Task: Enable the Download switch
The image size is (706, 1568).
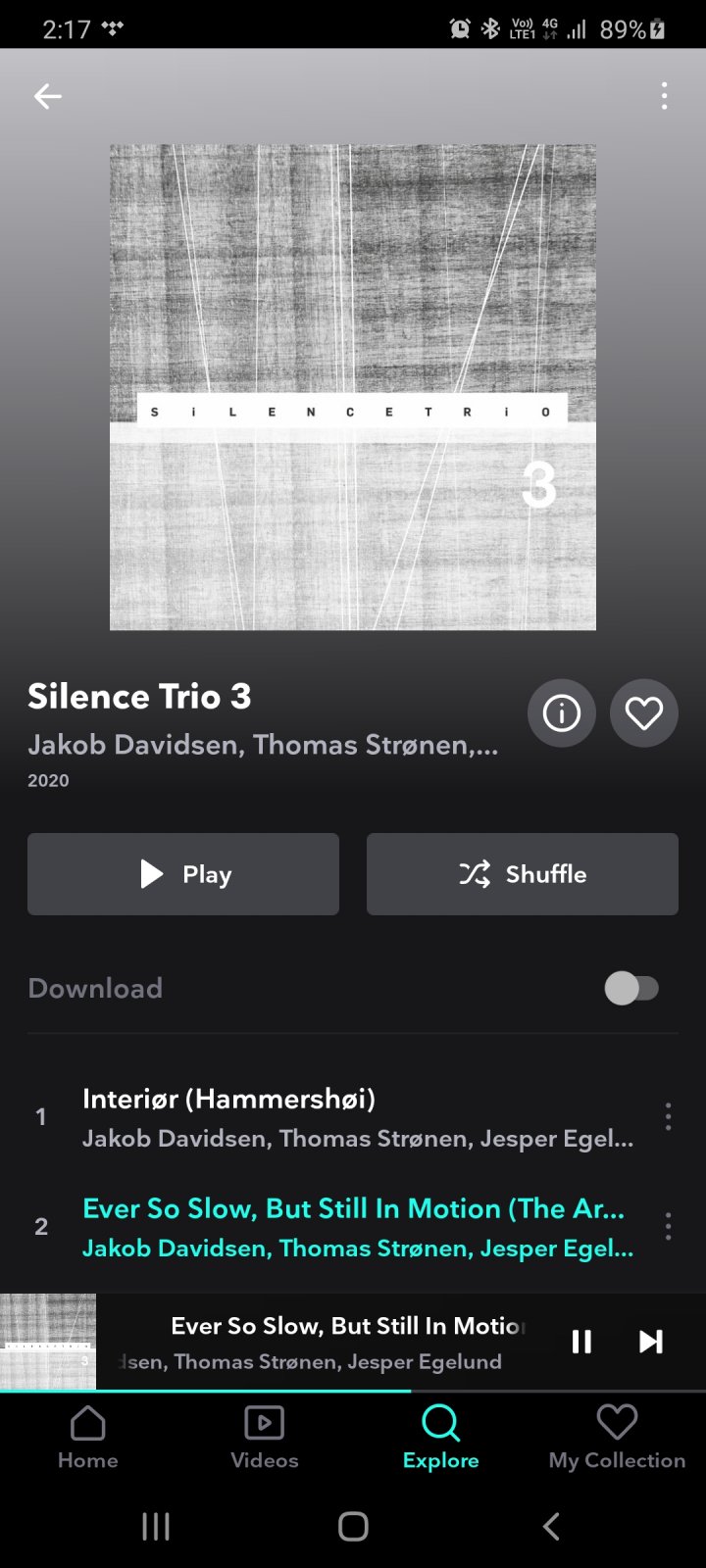Action: click(631, 988)
